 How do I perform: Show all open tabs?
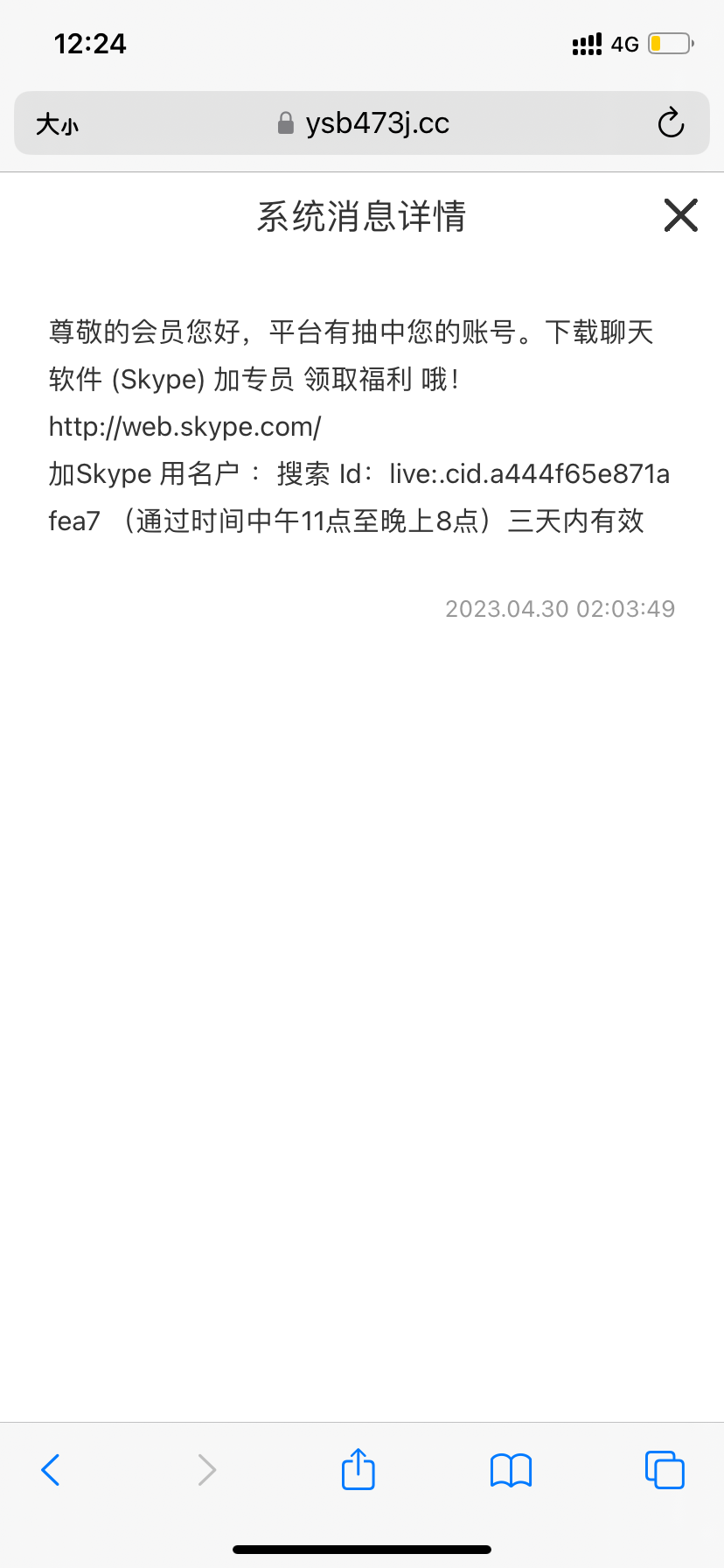pyautogui.click(x=665, y=1469)
